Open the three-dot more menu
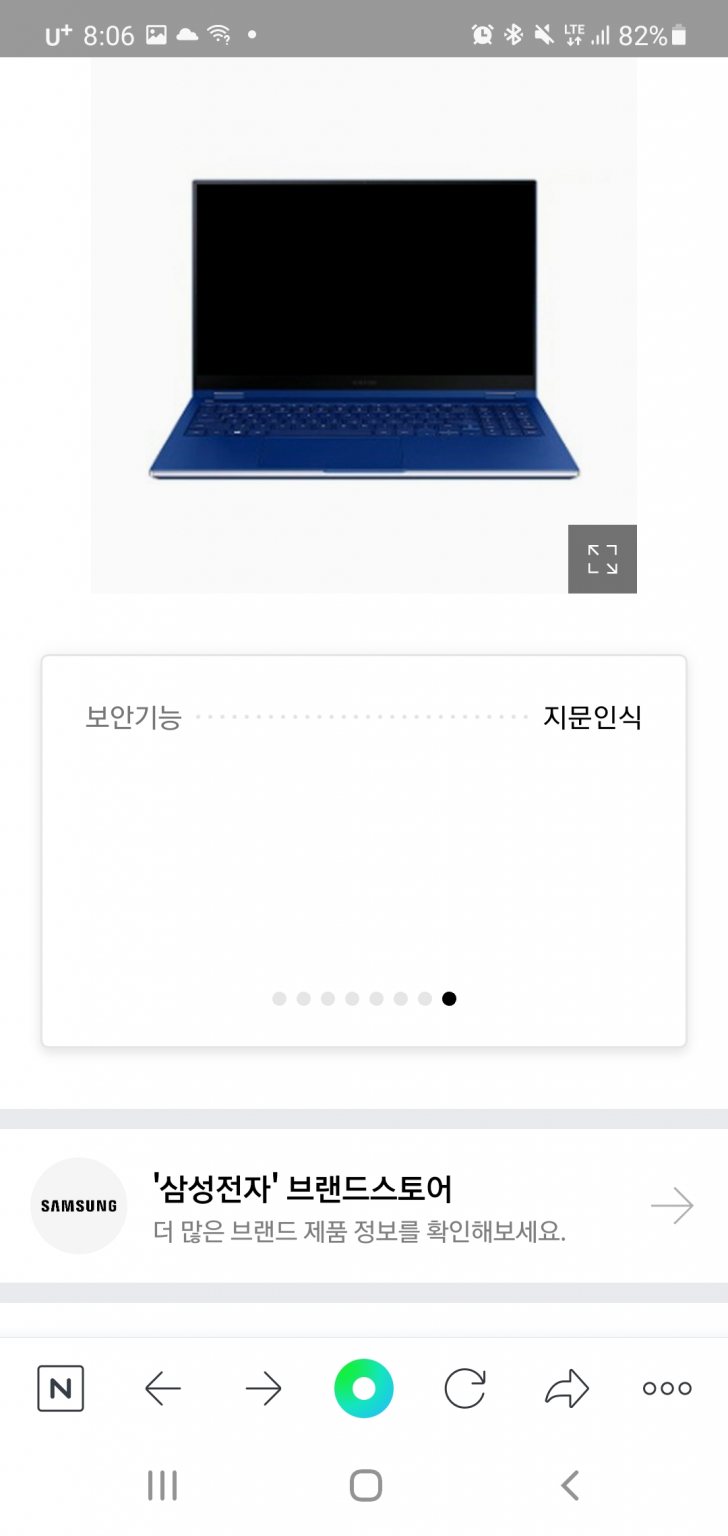Viewport: 728px width, 1536px height. point(667,1388)
